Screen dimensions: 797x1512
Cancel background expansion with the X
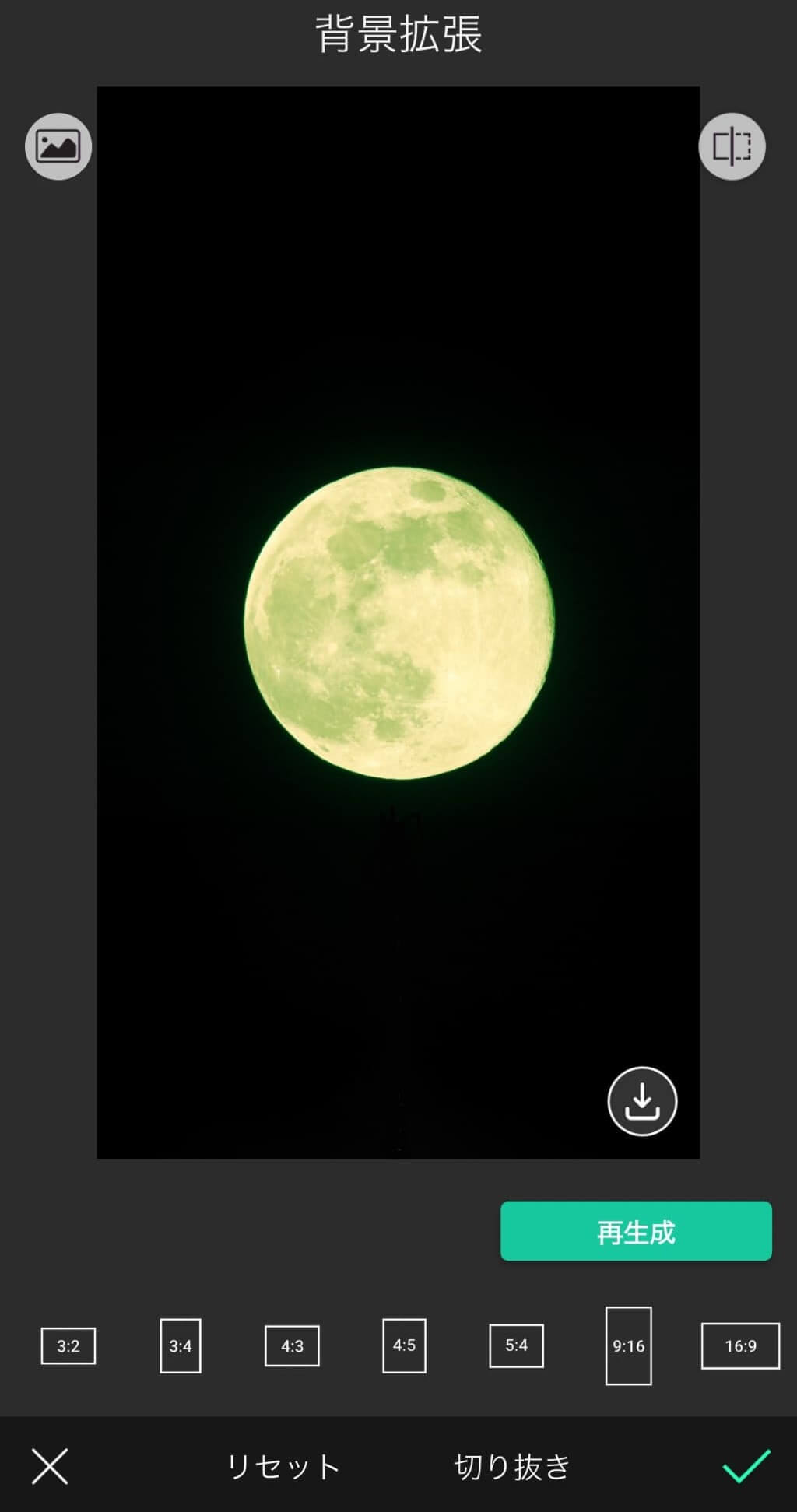pos(50,1467)
